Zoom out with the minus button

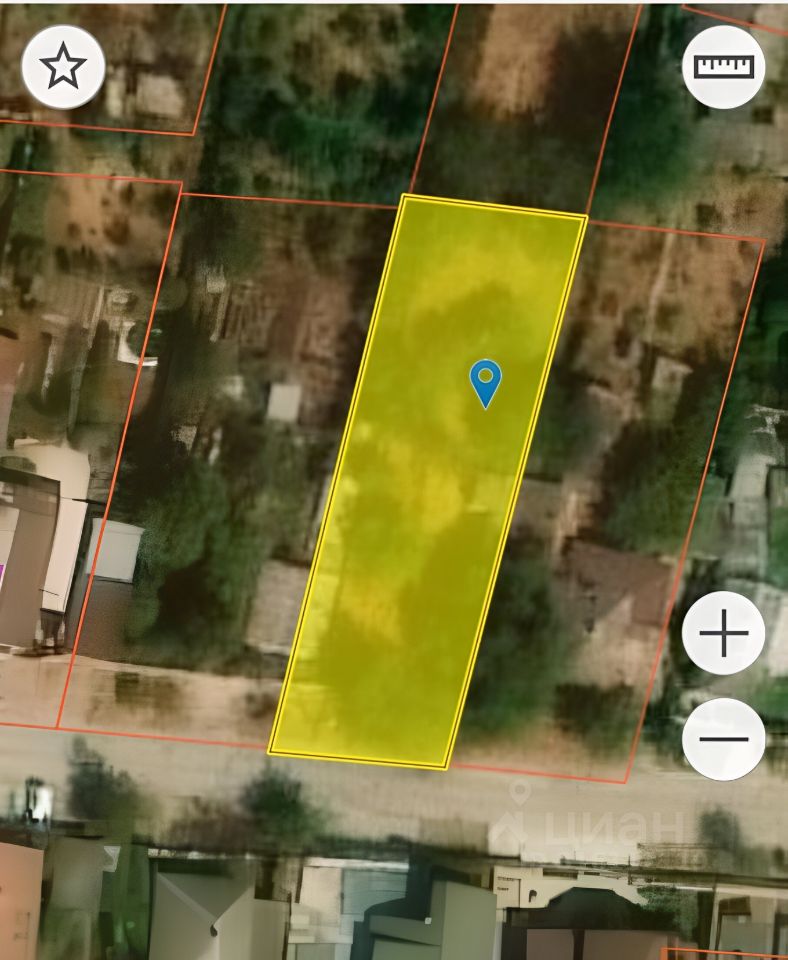723,739
